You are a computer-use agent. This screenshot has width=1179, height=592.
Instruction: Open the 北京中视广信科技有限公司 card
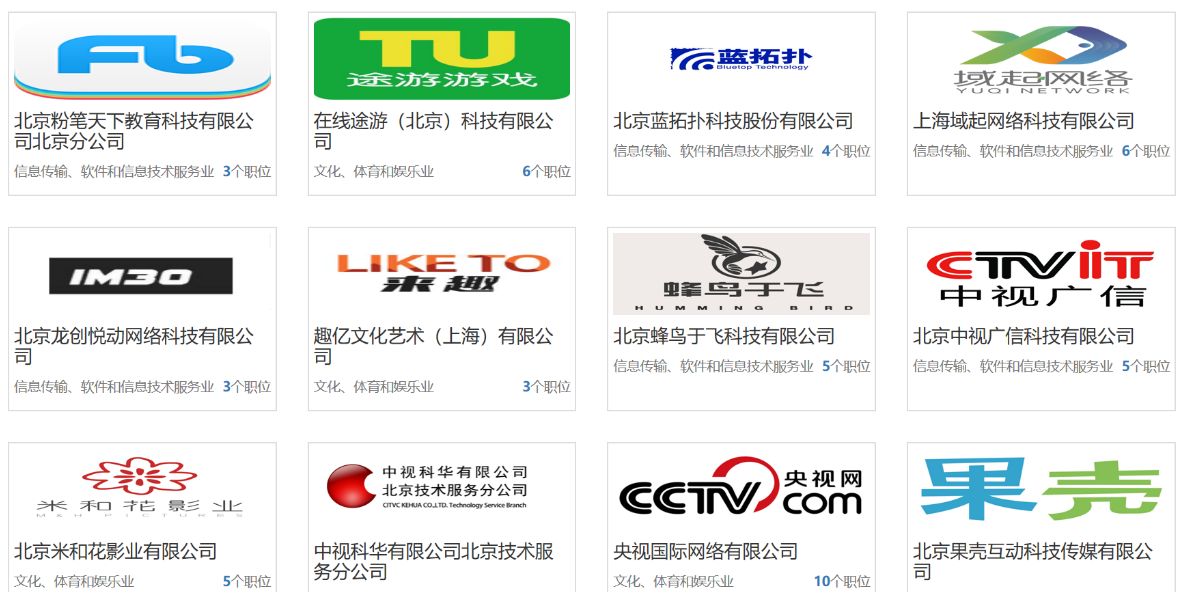point(1023,336)
